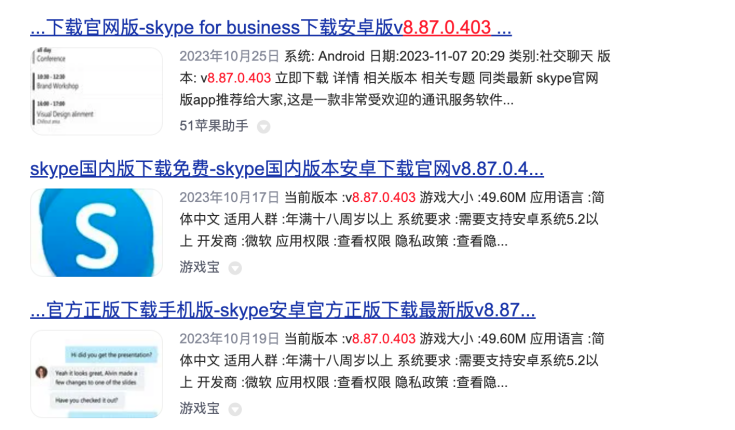Image resolution: width=735 pixels, height=430 pixels.
Task: Expand the dropdown arrow next to 51苹果助手
Action: tap(264, 127)
